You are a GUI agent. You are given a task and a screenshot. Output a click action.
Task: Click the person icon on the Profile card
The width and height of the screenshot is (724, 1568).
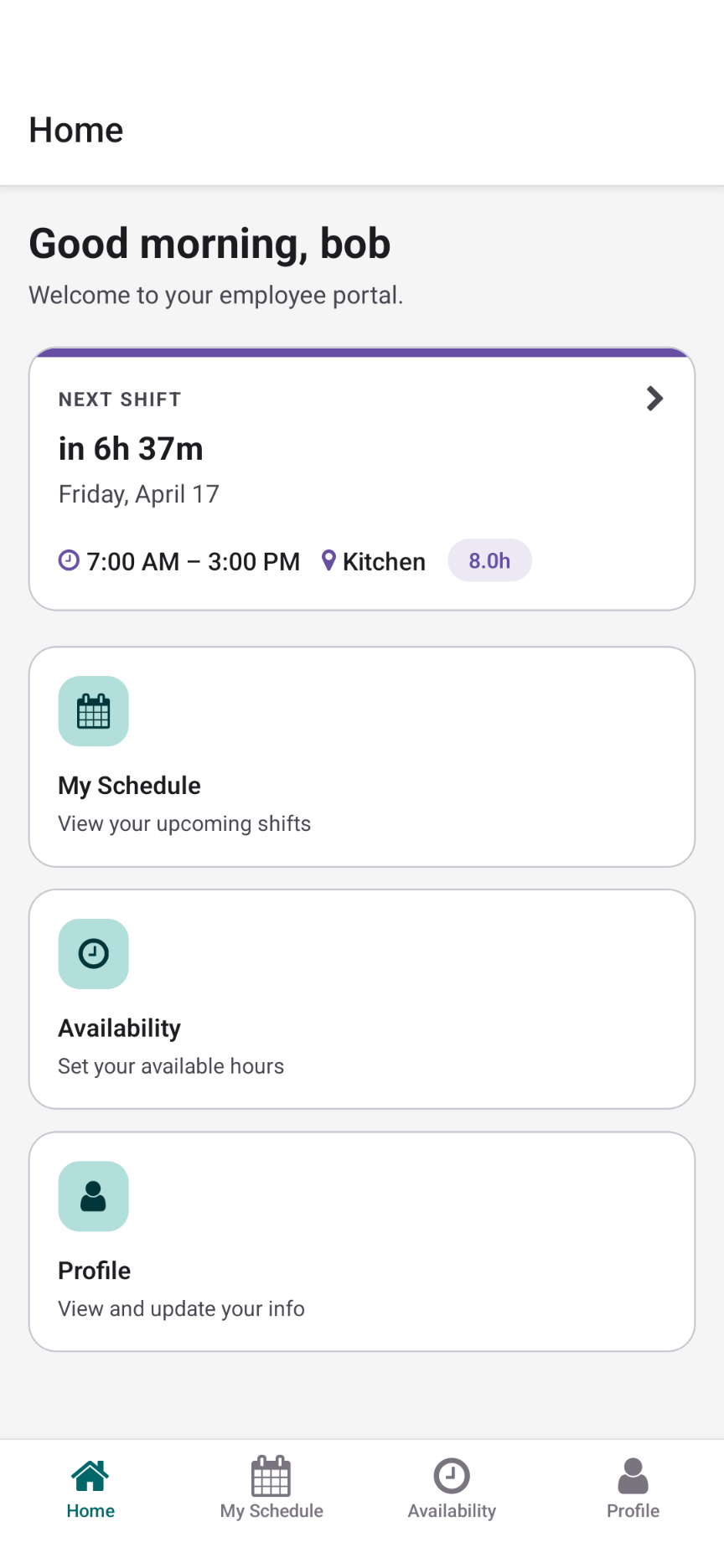[93, 1196]
